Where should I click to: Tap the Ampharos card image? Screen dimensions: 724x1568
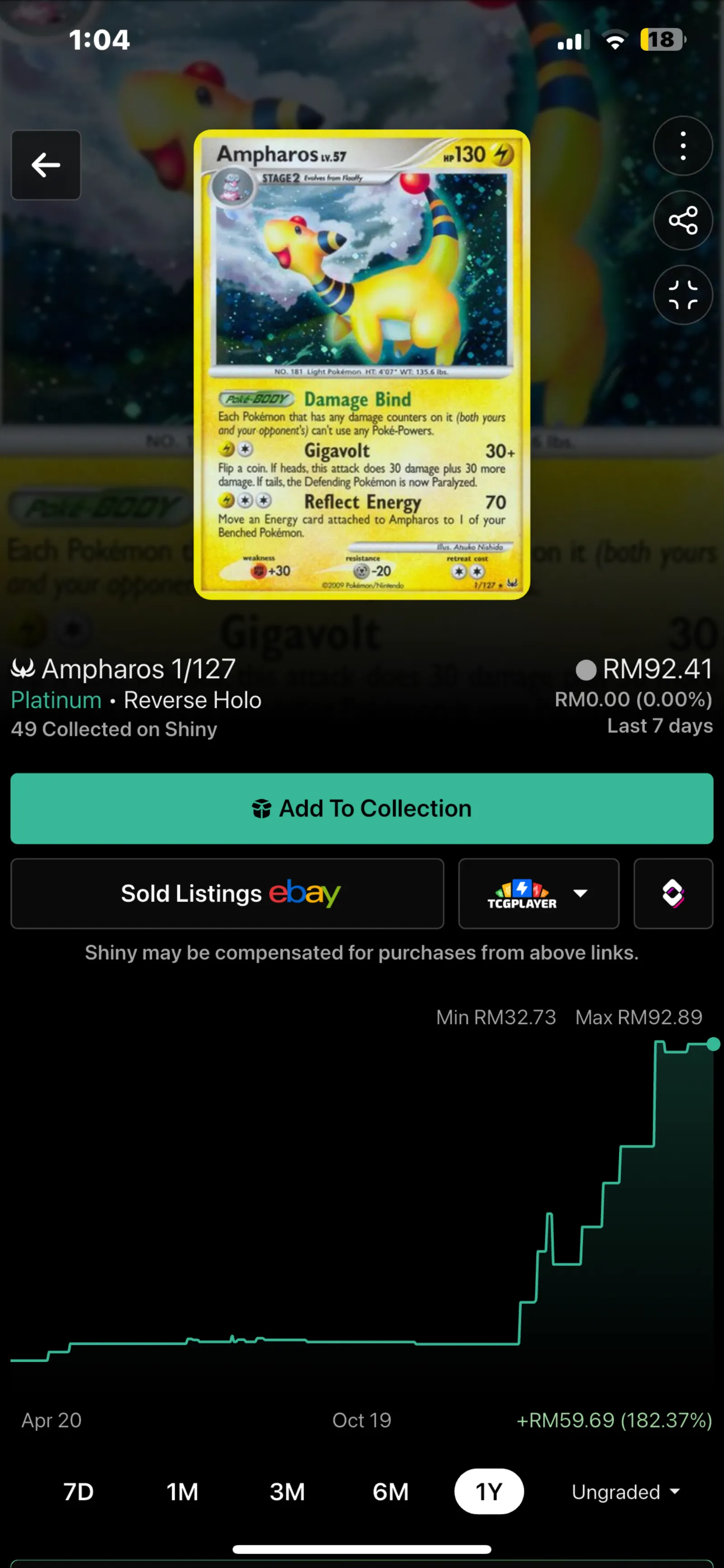(x=362, y=364)
